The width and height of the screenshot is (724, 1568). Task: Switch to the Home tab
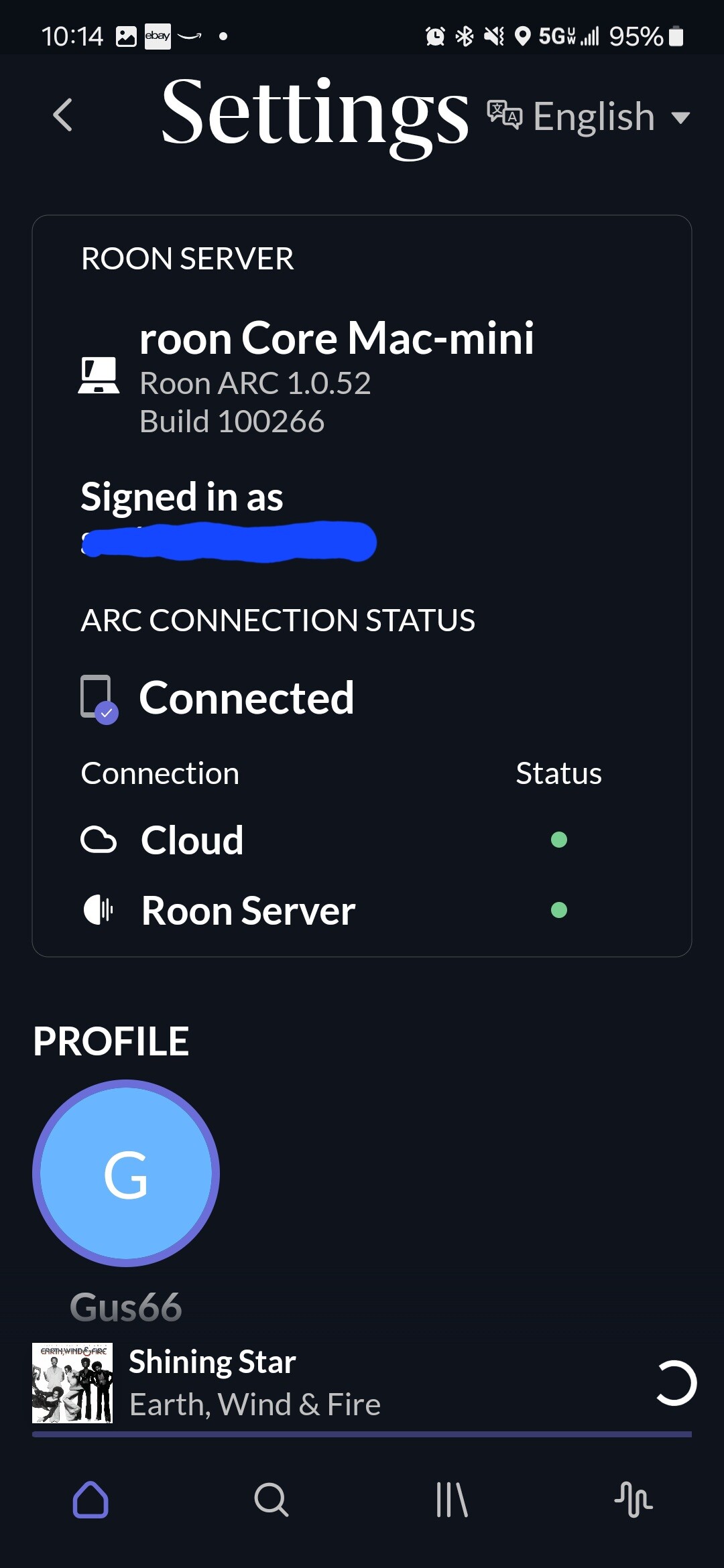(x=90, y=1499)
